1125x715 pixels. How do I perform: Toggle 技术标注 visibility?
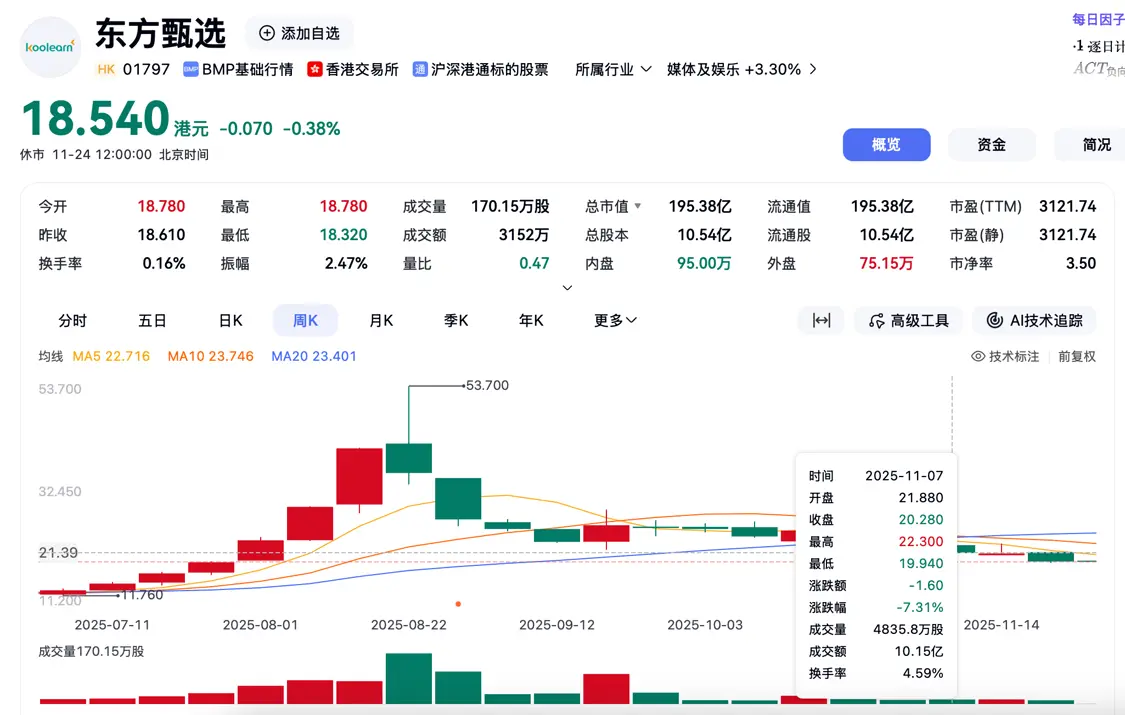pyautogui.click(x=1005, y=356)
